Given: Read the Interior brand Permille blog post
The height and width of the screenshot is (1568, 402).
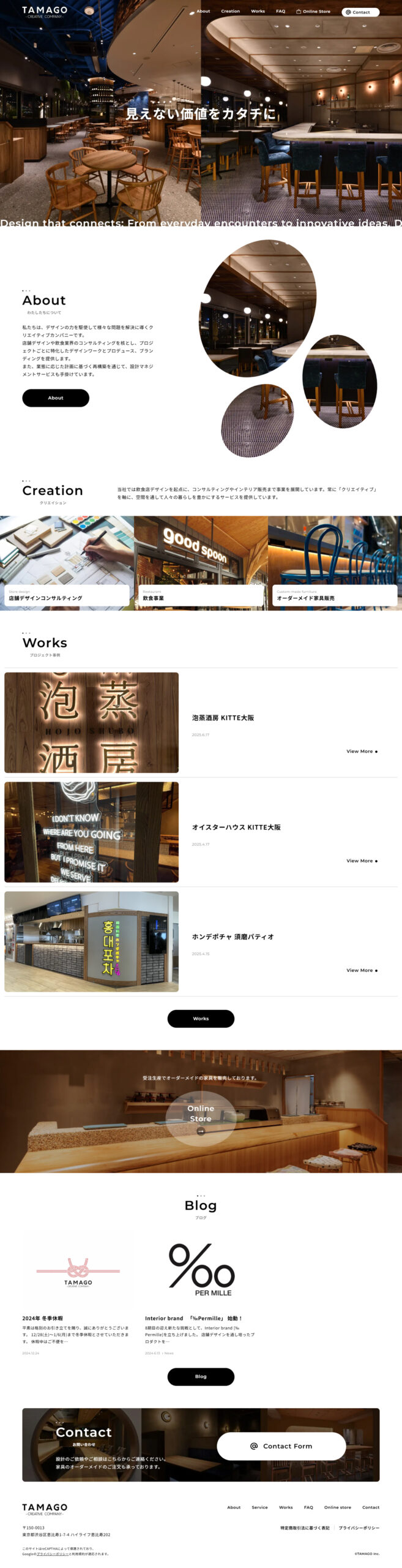Looking at the screenshot, I should (193, 1317).
